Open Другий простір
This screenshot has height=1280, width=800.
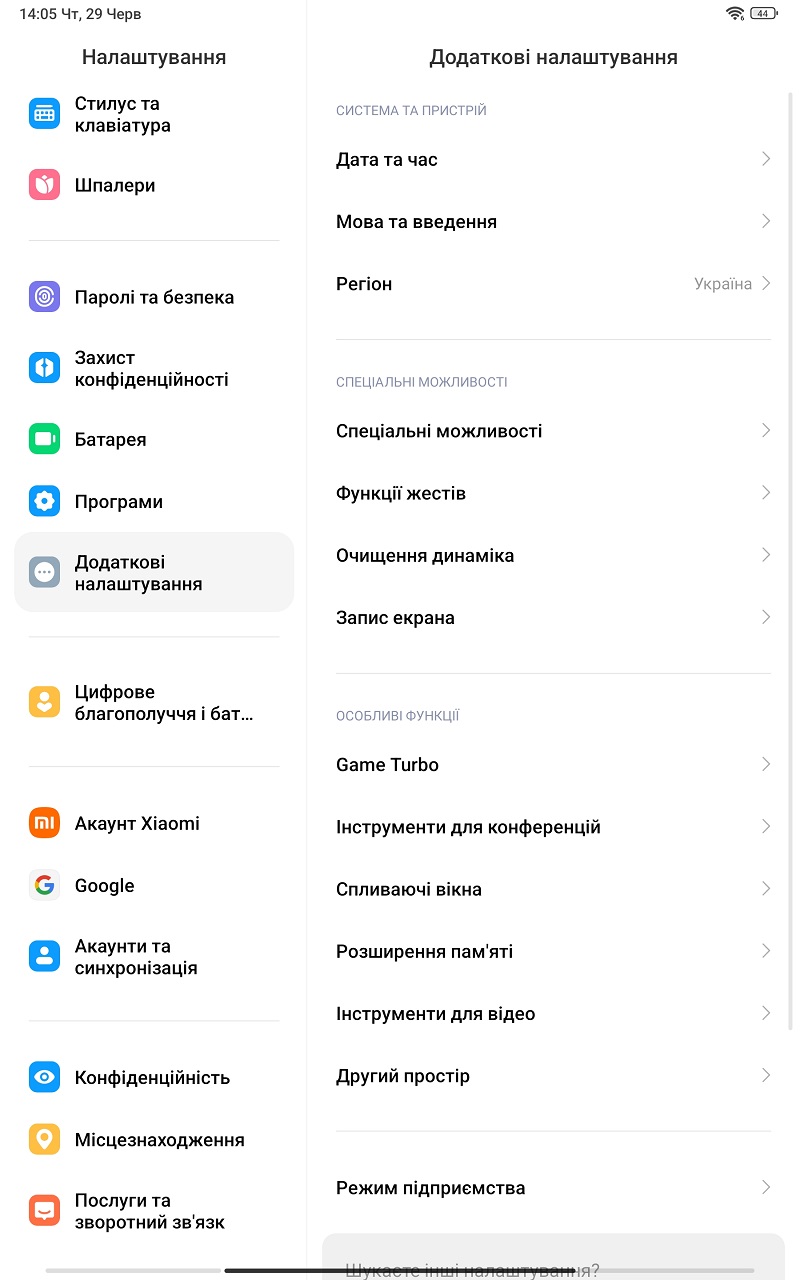[x=553, y=1076]
